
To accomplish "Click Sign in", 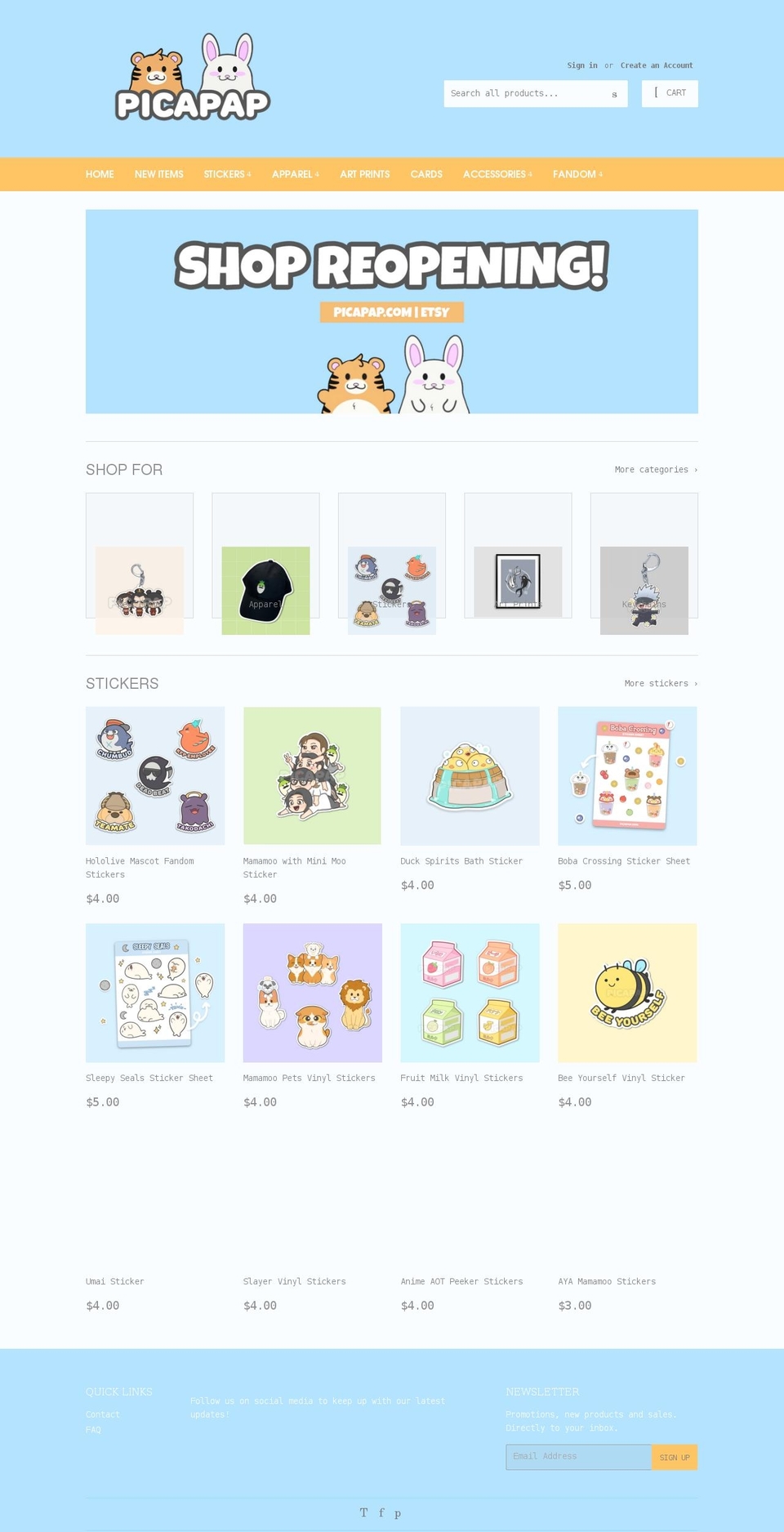I will pyautogui.click(x=581, y=65).
